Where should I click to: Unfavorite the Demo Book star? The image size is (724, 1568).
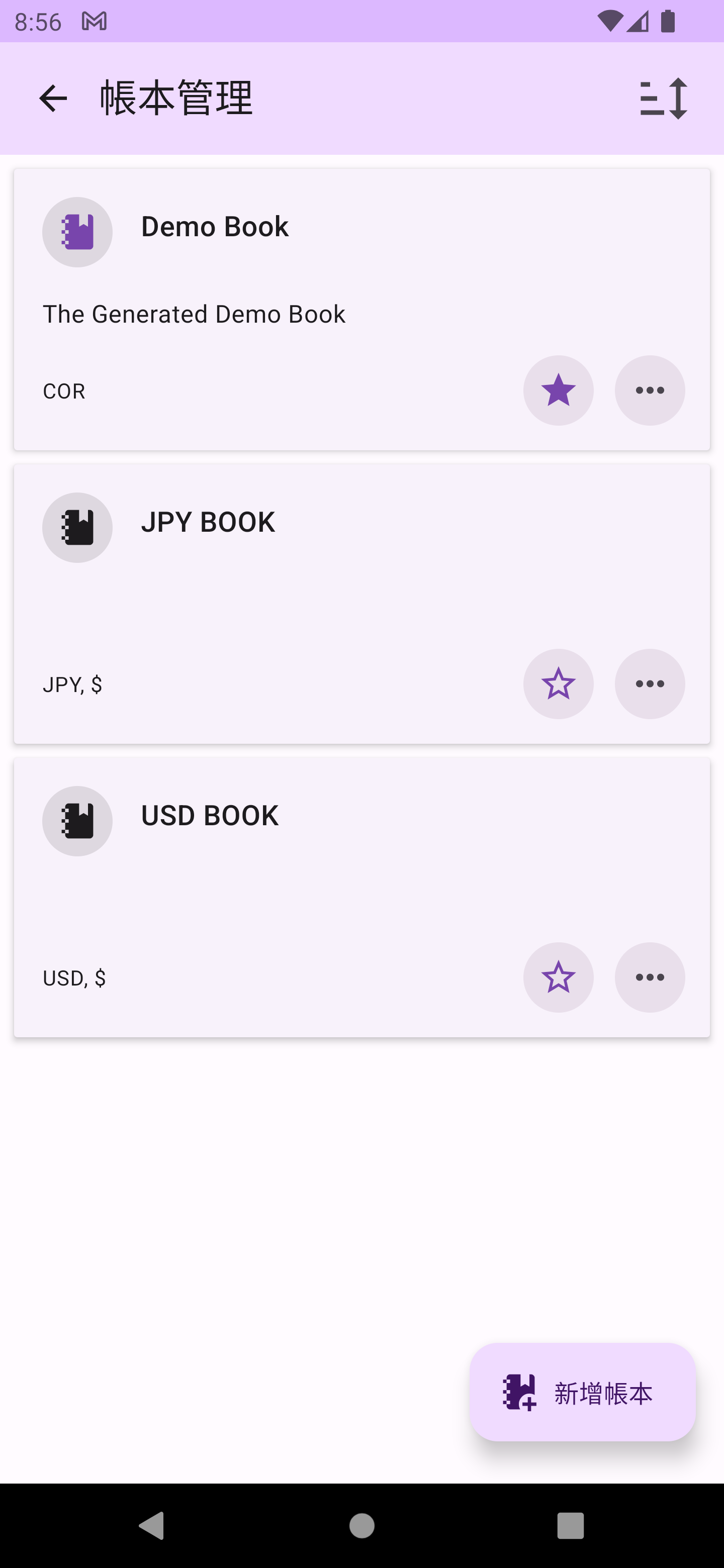[x=558, y=390]
